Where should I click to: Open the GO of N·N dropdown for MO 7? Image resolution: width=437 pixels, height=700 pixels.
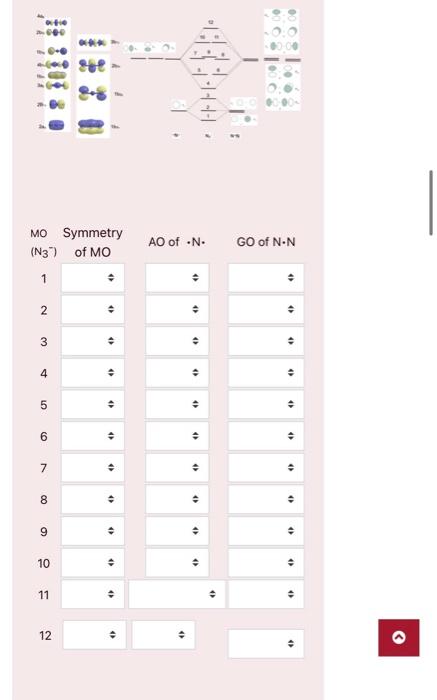click(266, 468)
